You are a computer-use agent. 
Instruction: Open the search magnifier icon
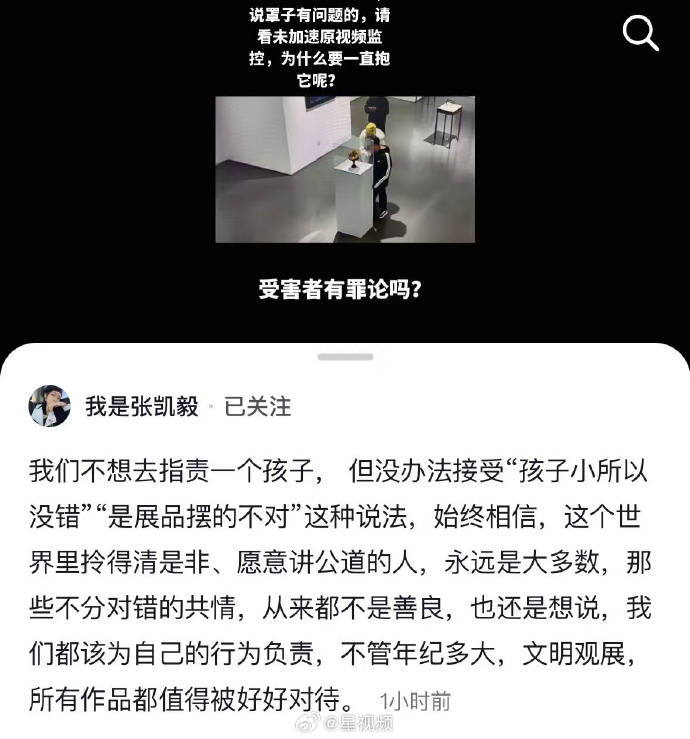(x=640, y=33)
